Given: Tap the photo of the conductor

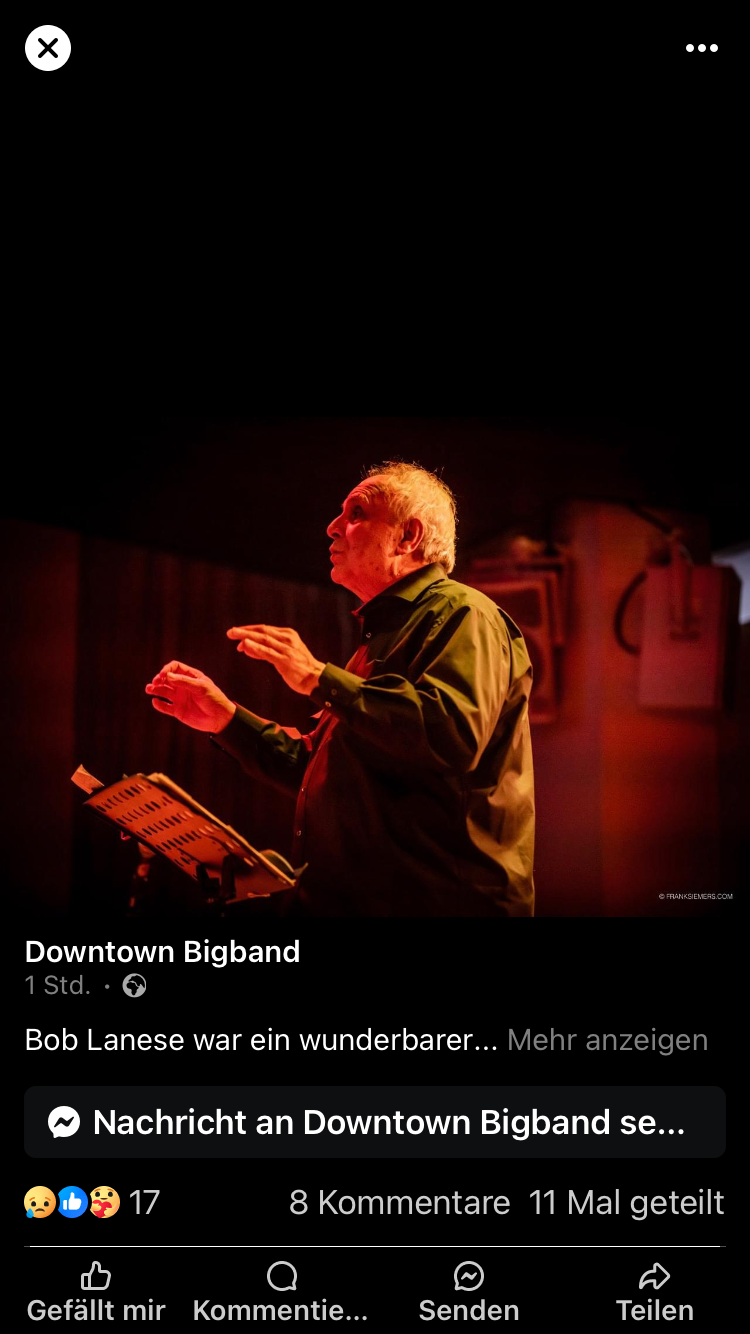Looking at the screenshot, I should point(375,667).
